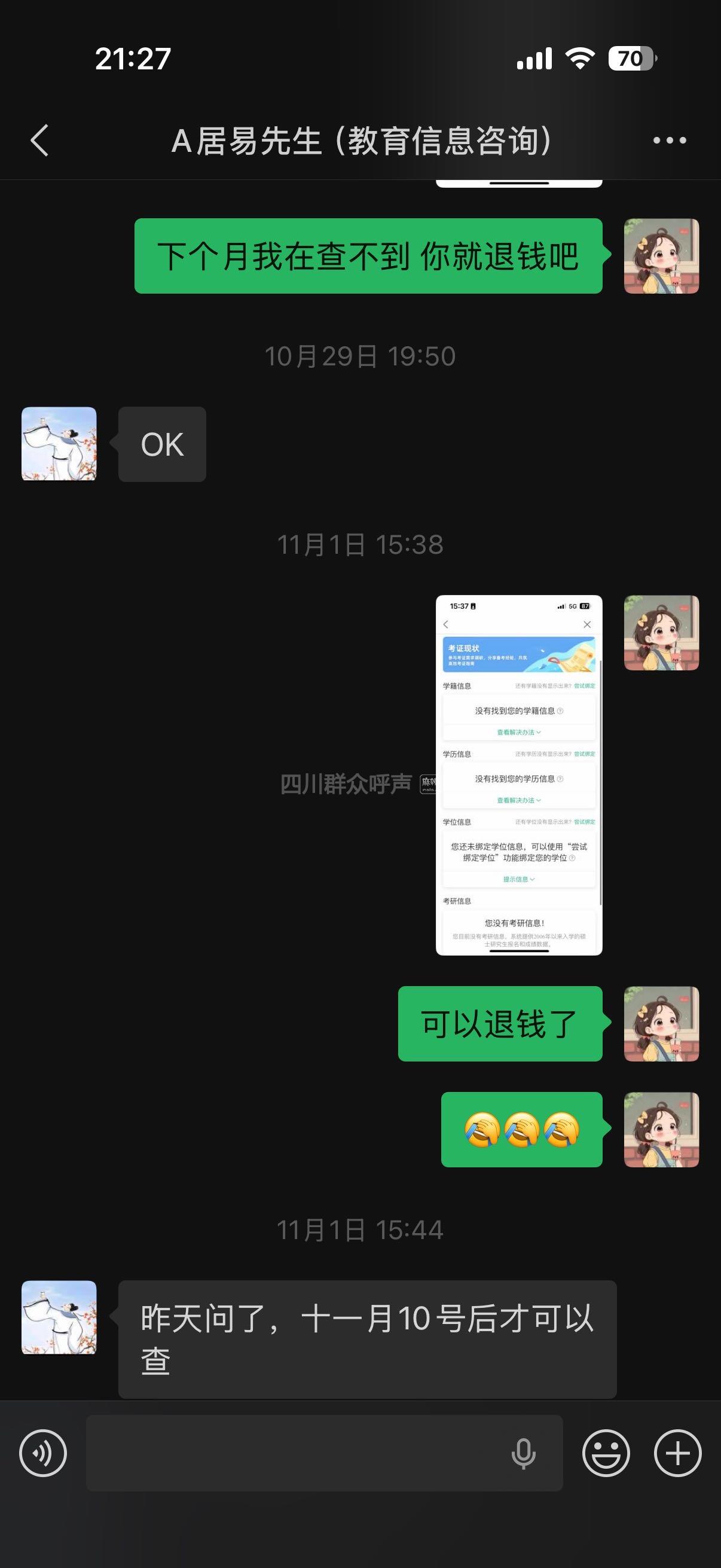Go back to the chat list
The height and width of the screenshot is (1568, 721).
[39, 141]
